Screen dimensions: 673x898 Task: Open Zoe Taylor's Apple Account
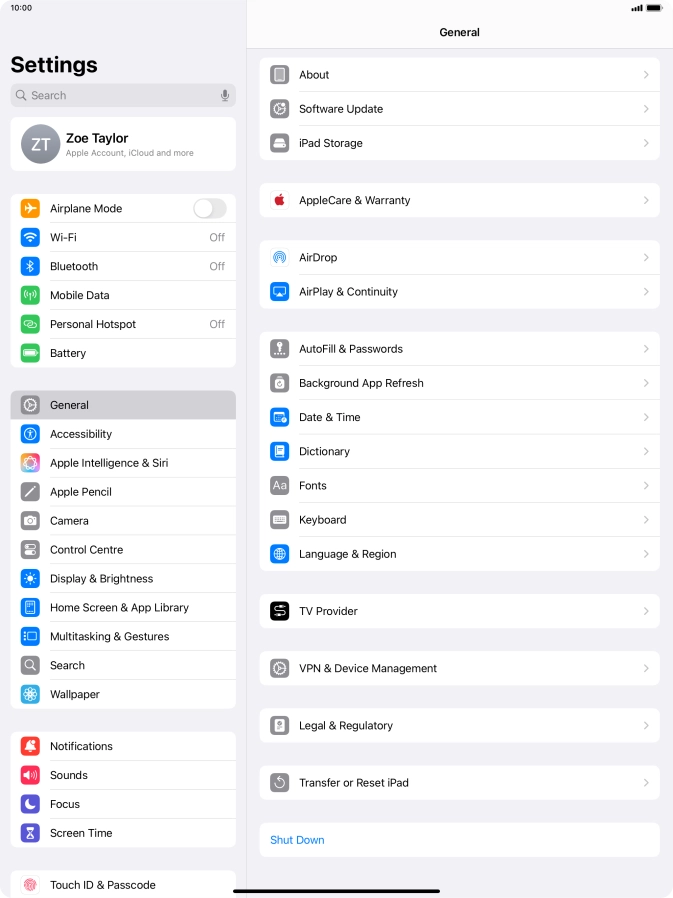tap(123, 144)
